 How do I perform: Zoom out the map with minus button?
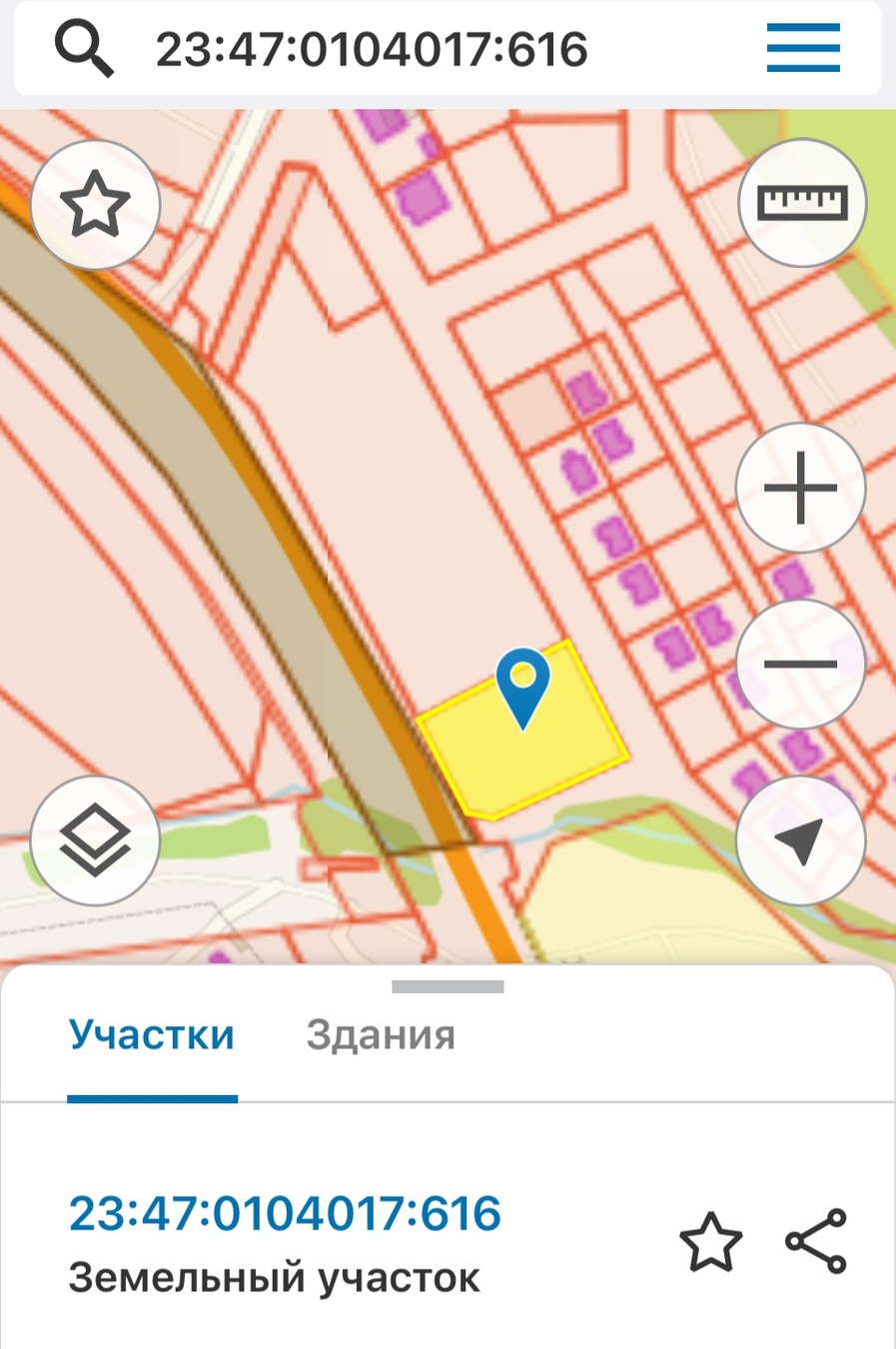(800, 664)
